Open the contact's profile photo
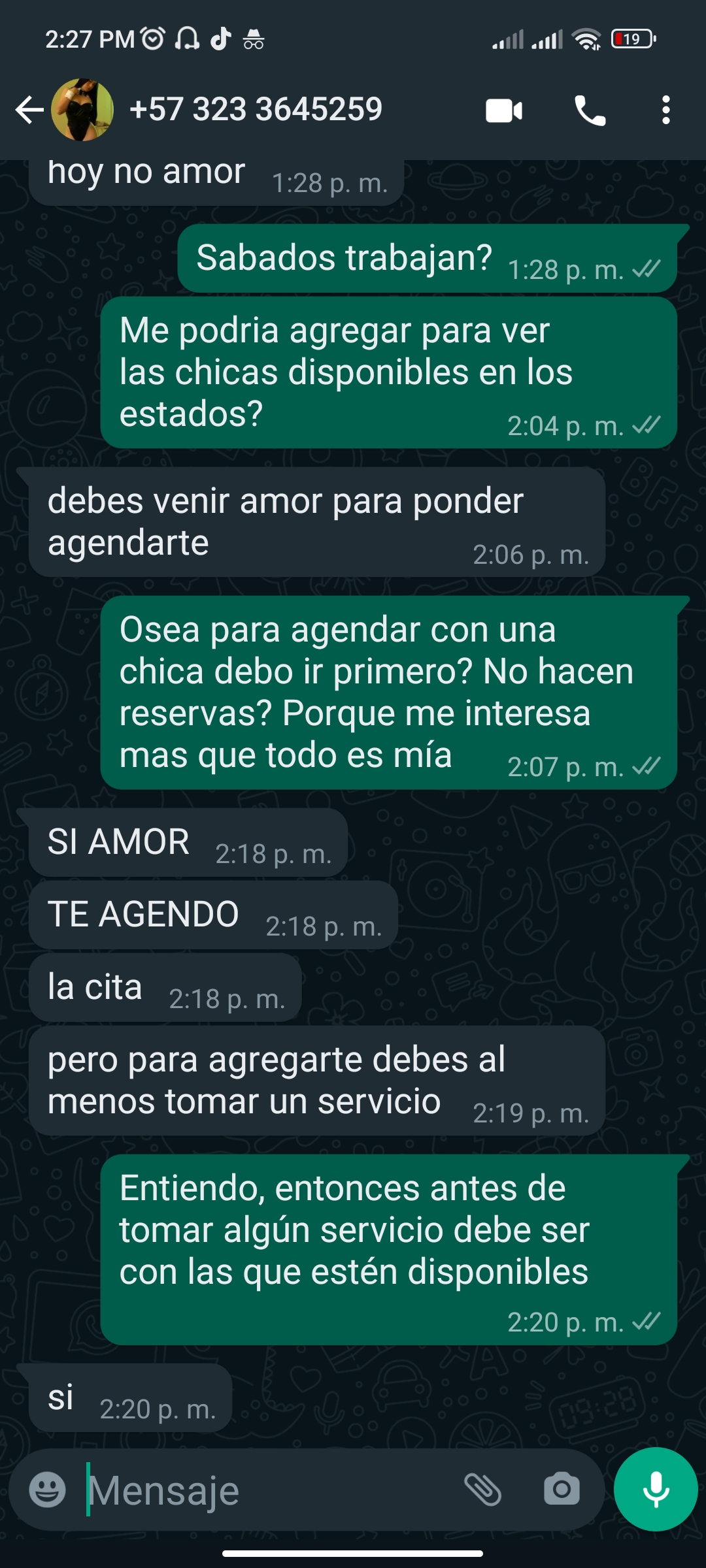 click(82, 110)
